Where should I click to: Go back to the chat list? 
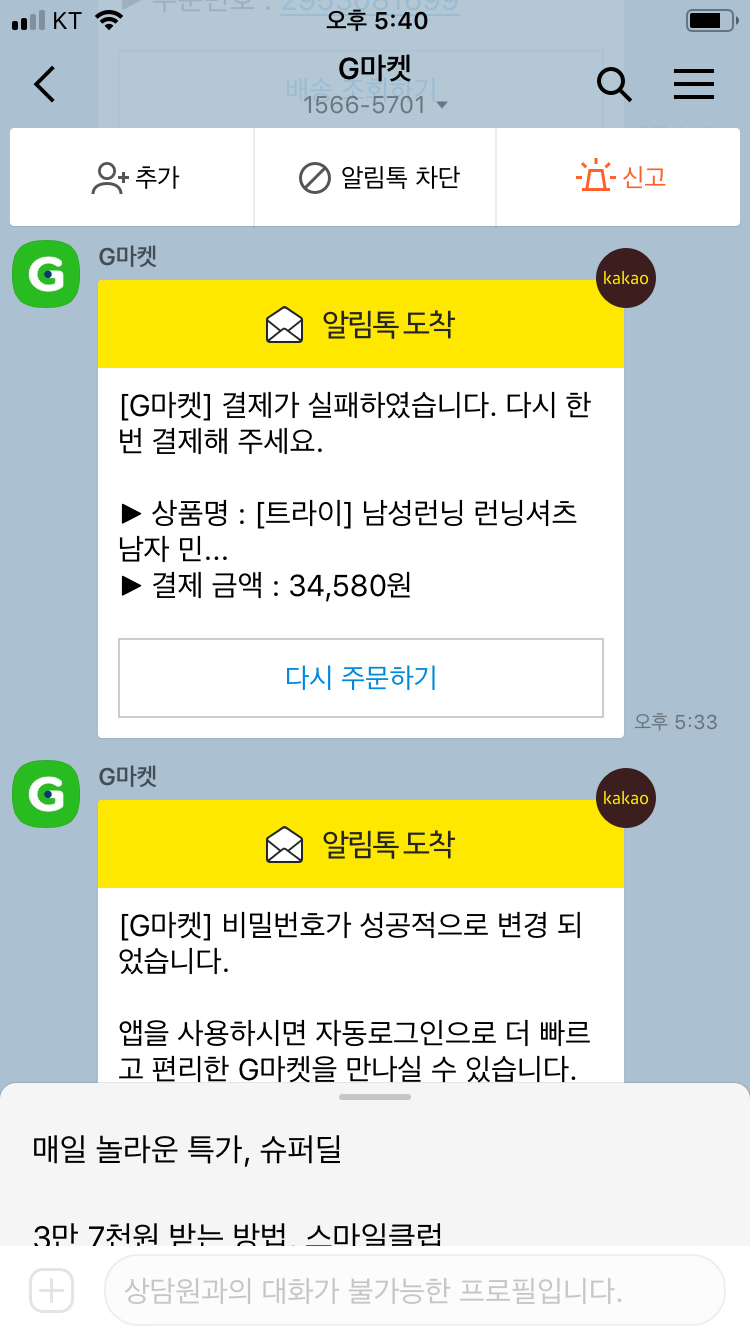pyautogui.click(x=44, y=85)
